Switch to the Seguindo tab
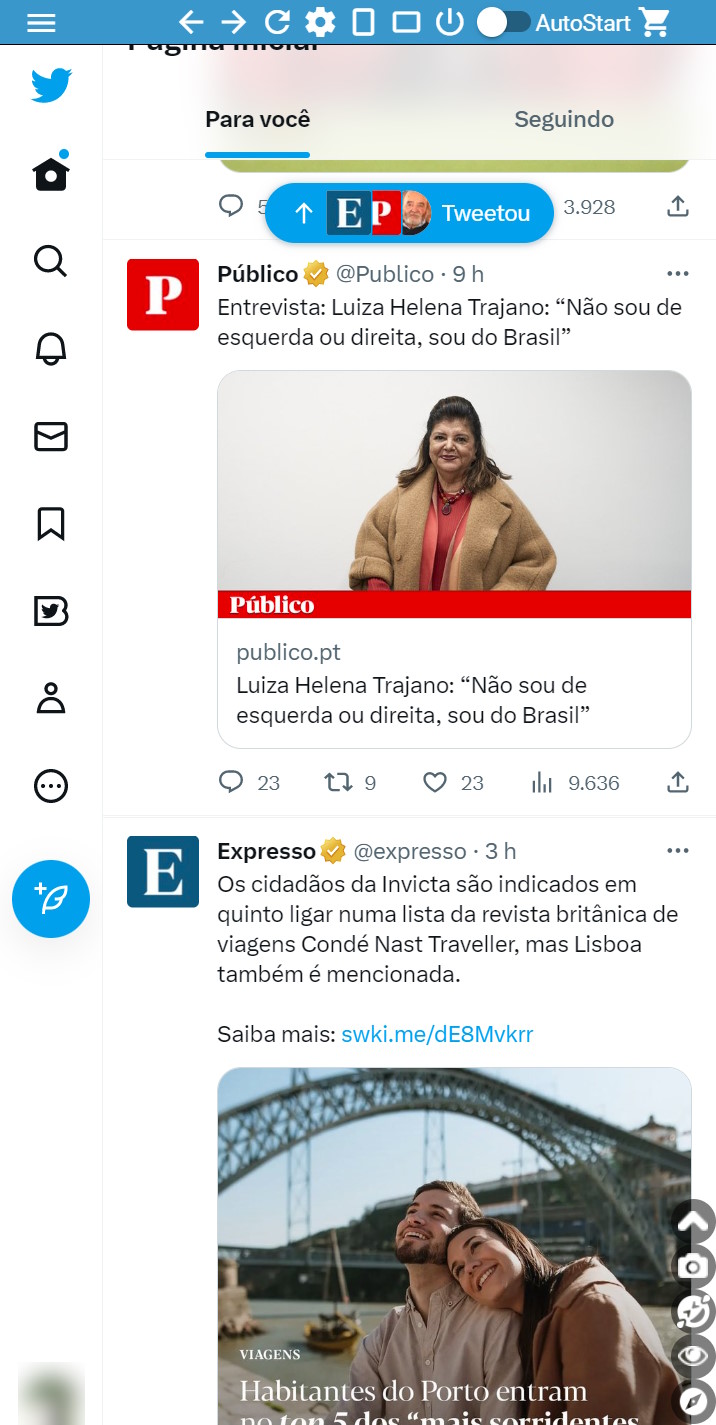The image size is (716, 1425). [x=563, y=120]
